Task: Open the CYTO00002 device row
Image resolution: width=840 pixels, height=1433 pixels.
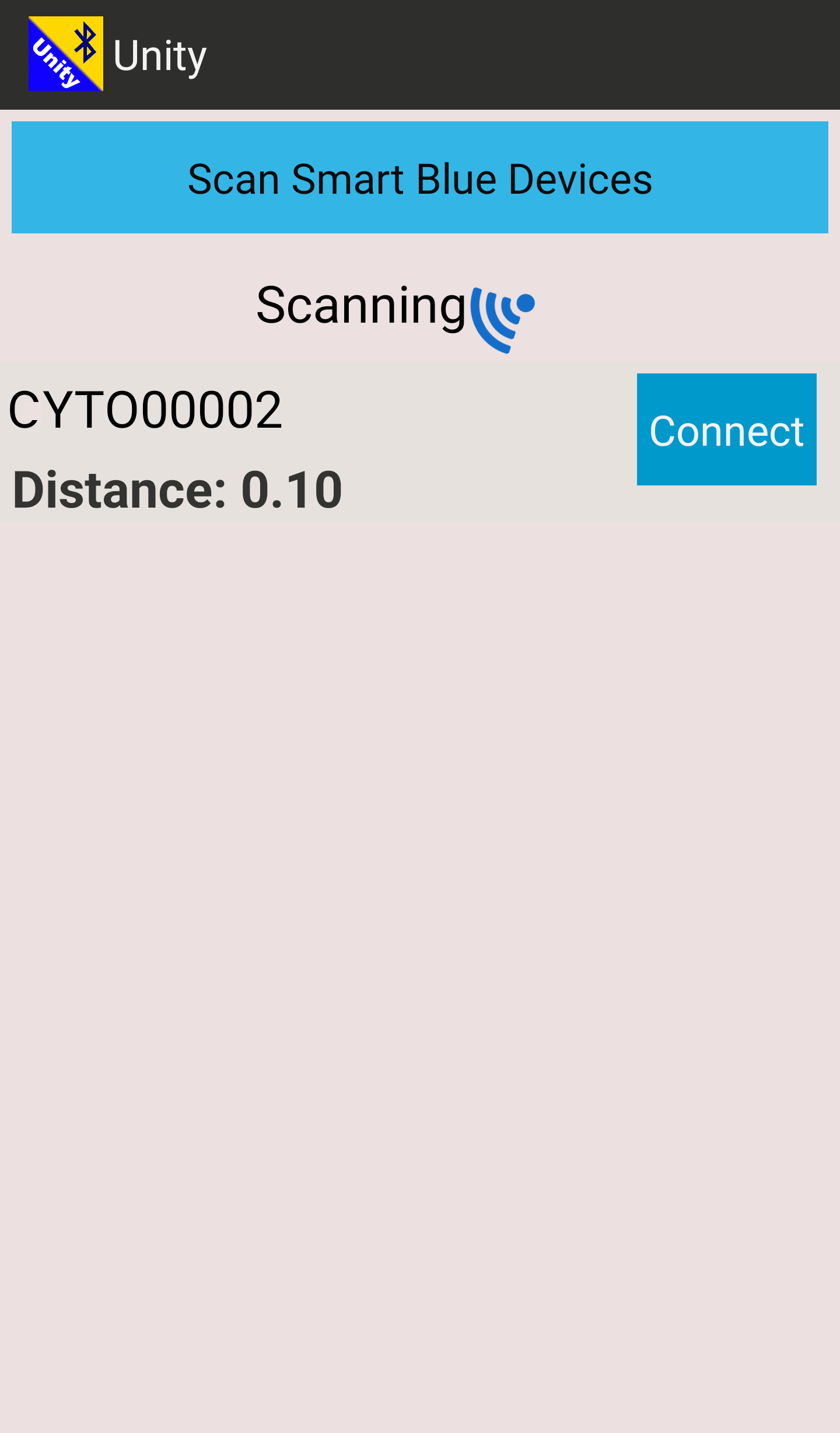Action: [420, 442]
